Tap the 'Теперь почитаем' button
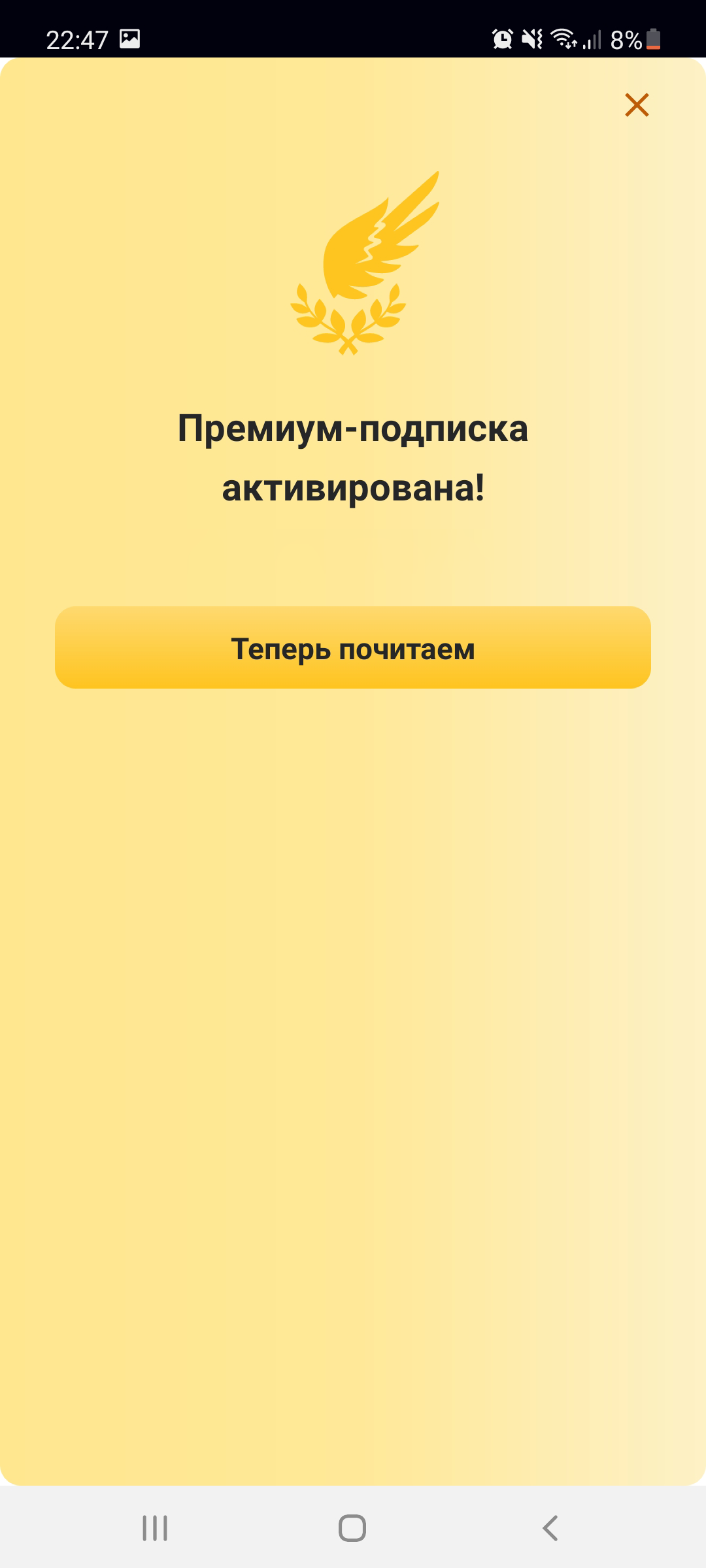This screenshot has width=706, height=1568. (353, 647)
